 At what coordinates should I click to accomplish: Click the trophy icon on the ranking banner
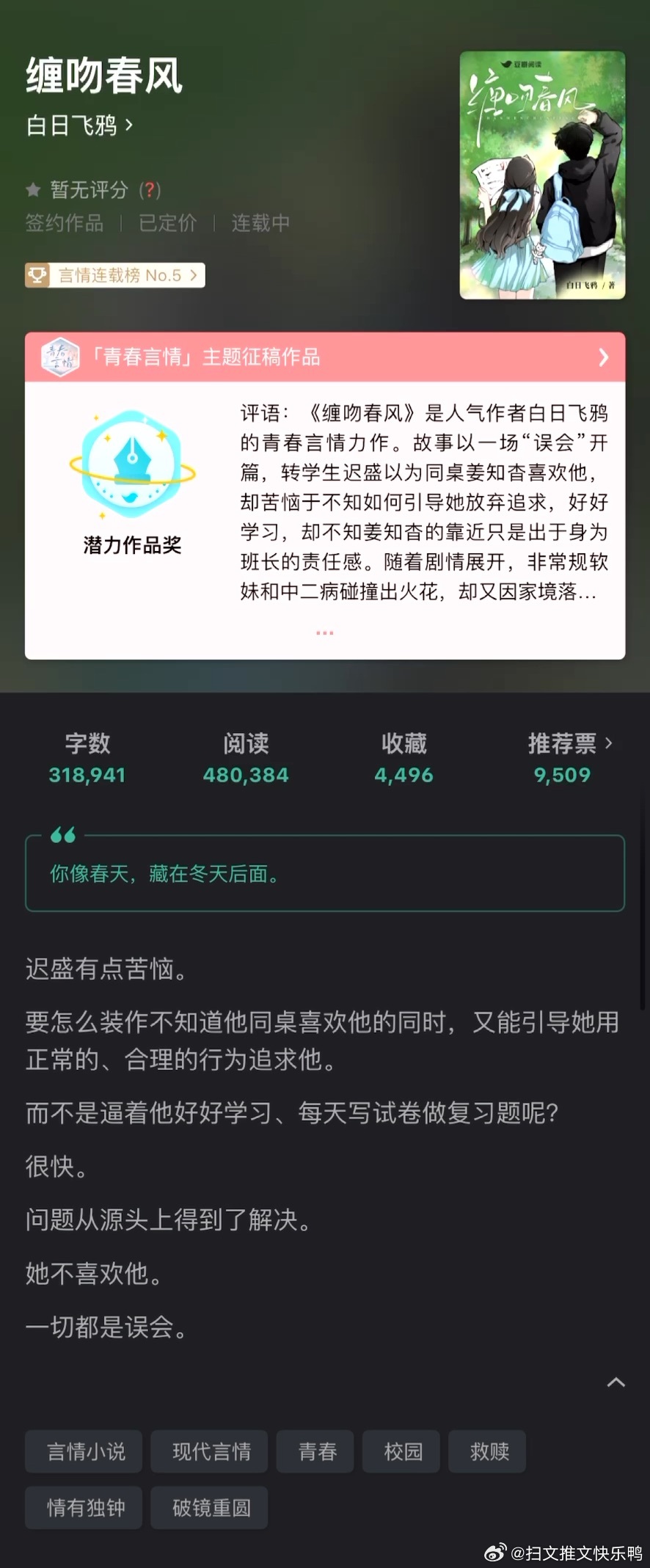38,275
